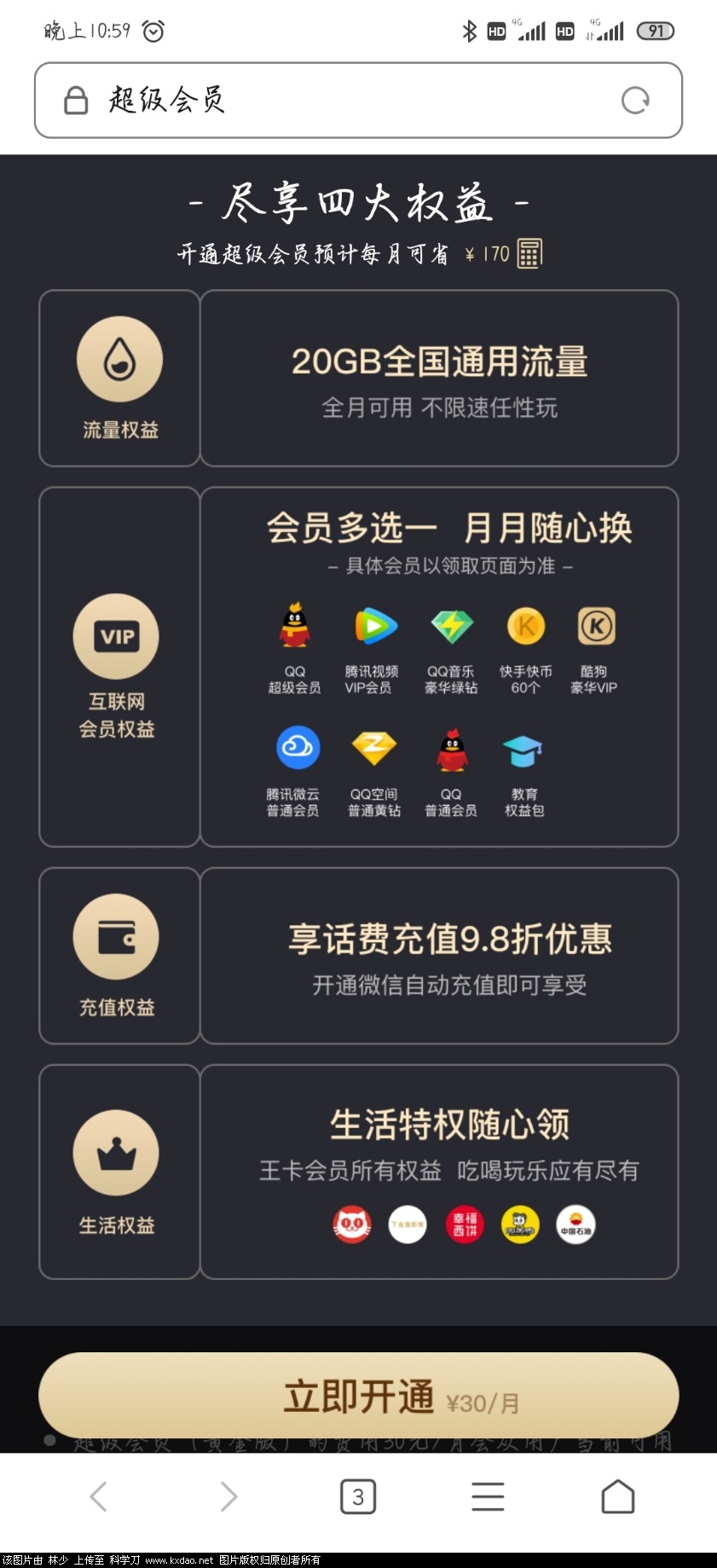
Task: Go back to the previous page
Action: coord(99,1496)
